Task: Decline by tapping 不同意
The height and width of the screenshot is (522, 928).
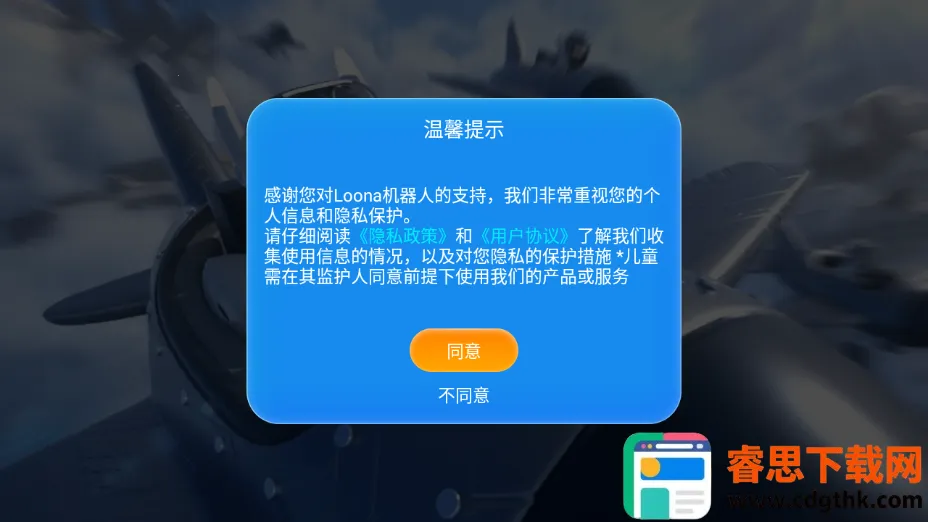Action: click(x=463, y=395)
